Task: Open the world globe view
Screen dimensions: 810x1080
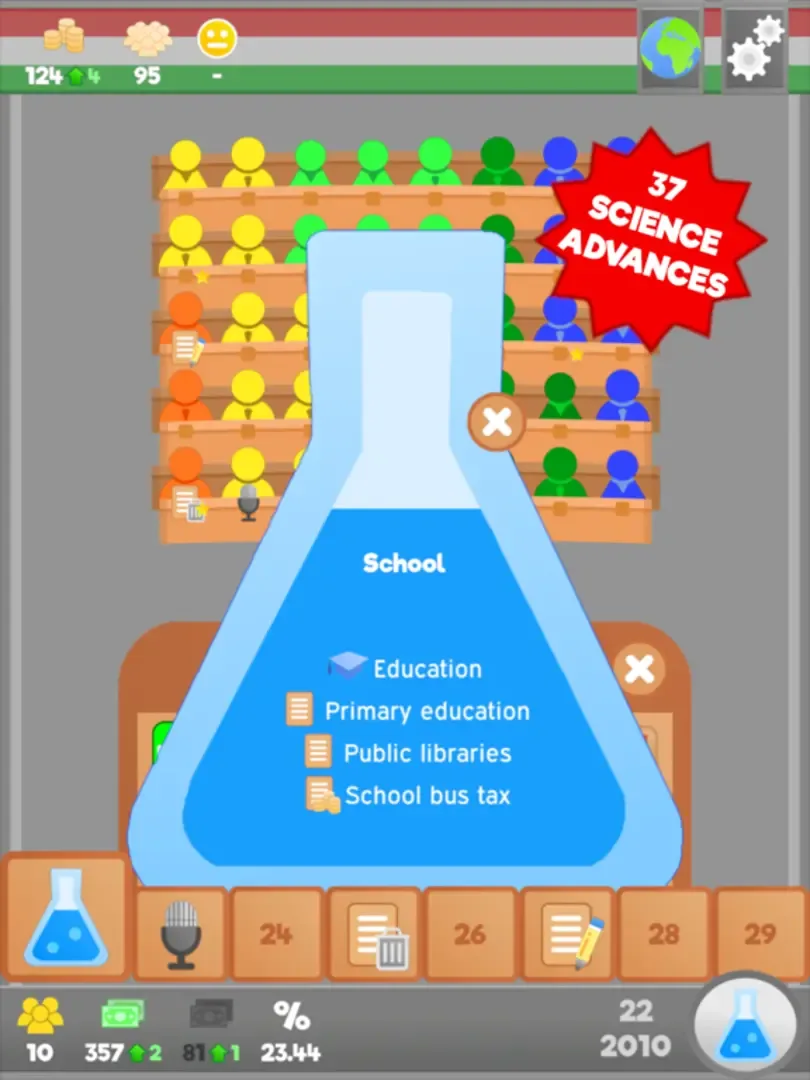Action: (670, 49)
